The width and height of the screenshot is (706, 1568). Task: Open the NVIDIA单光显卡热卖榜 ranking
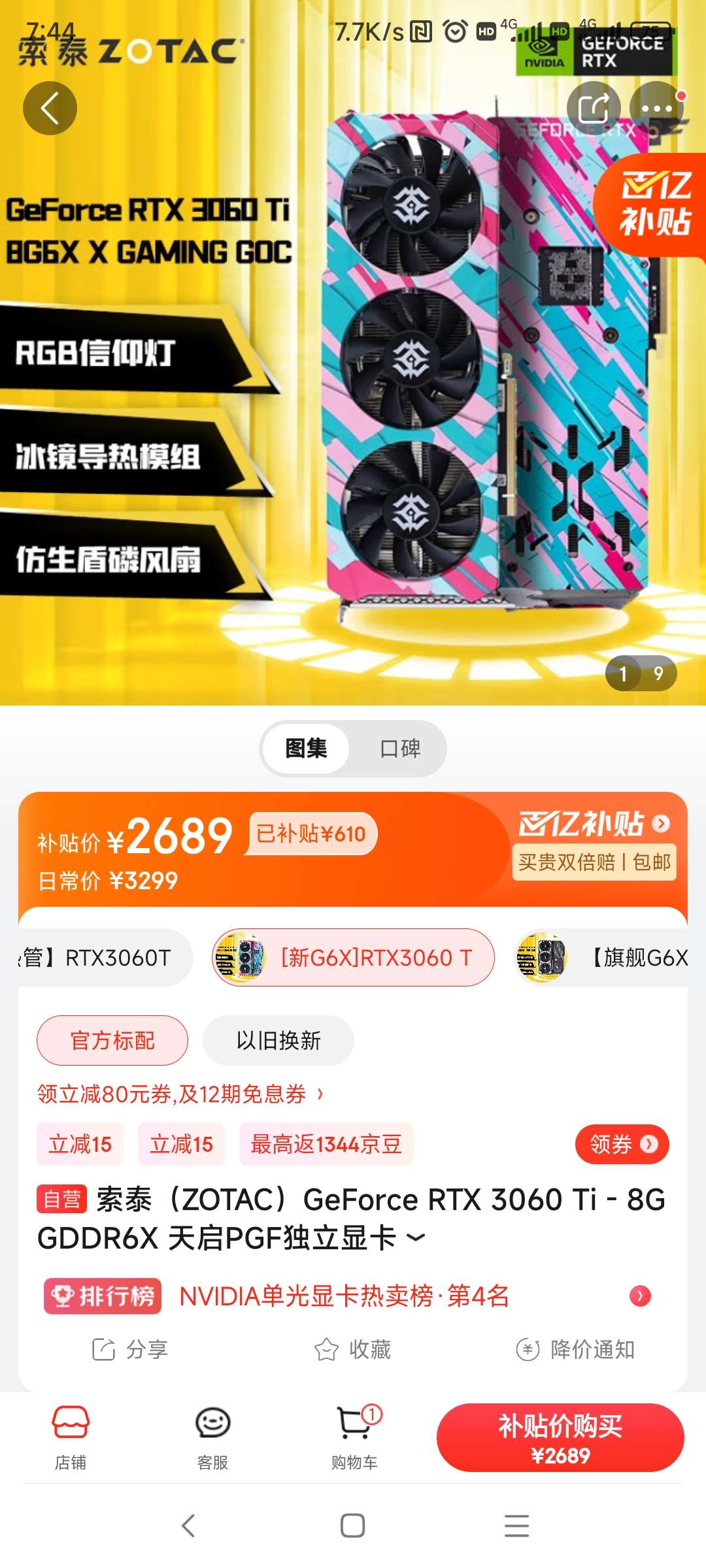point(345,1296)
